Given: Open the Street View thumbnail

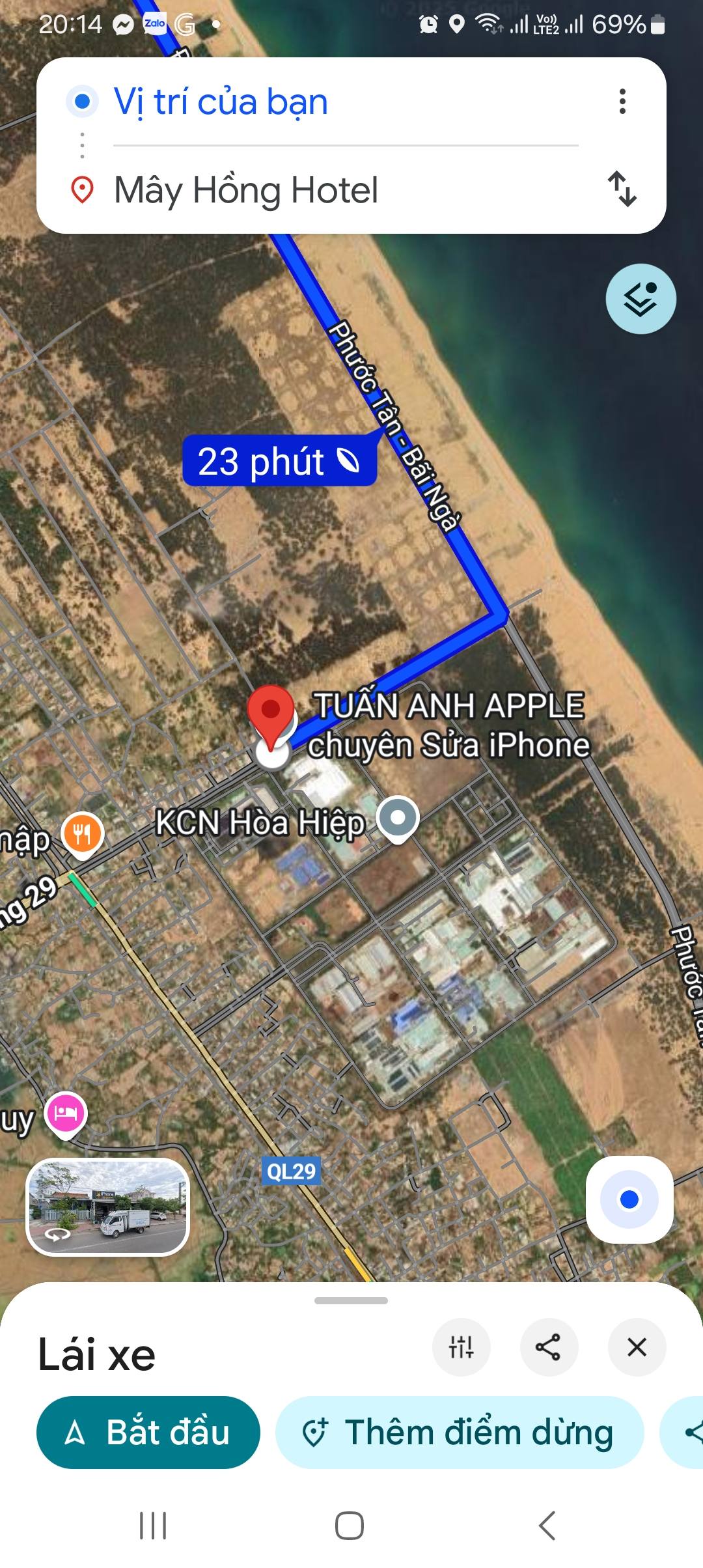Looking at the screenshot, I should pos(108,1207).
